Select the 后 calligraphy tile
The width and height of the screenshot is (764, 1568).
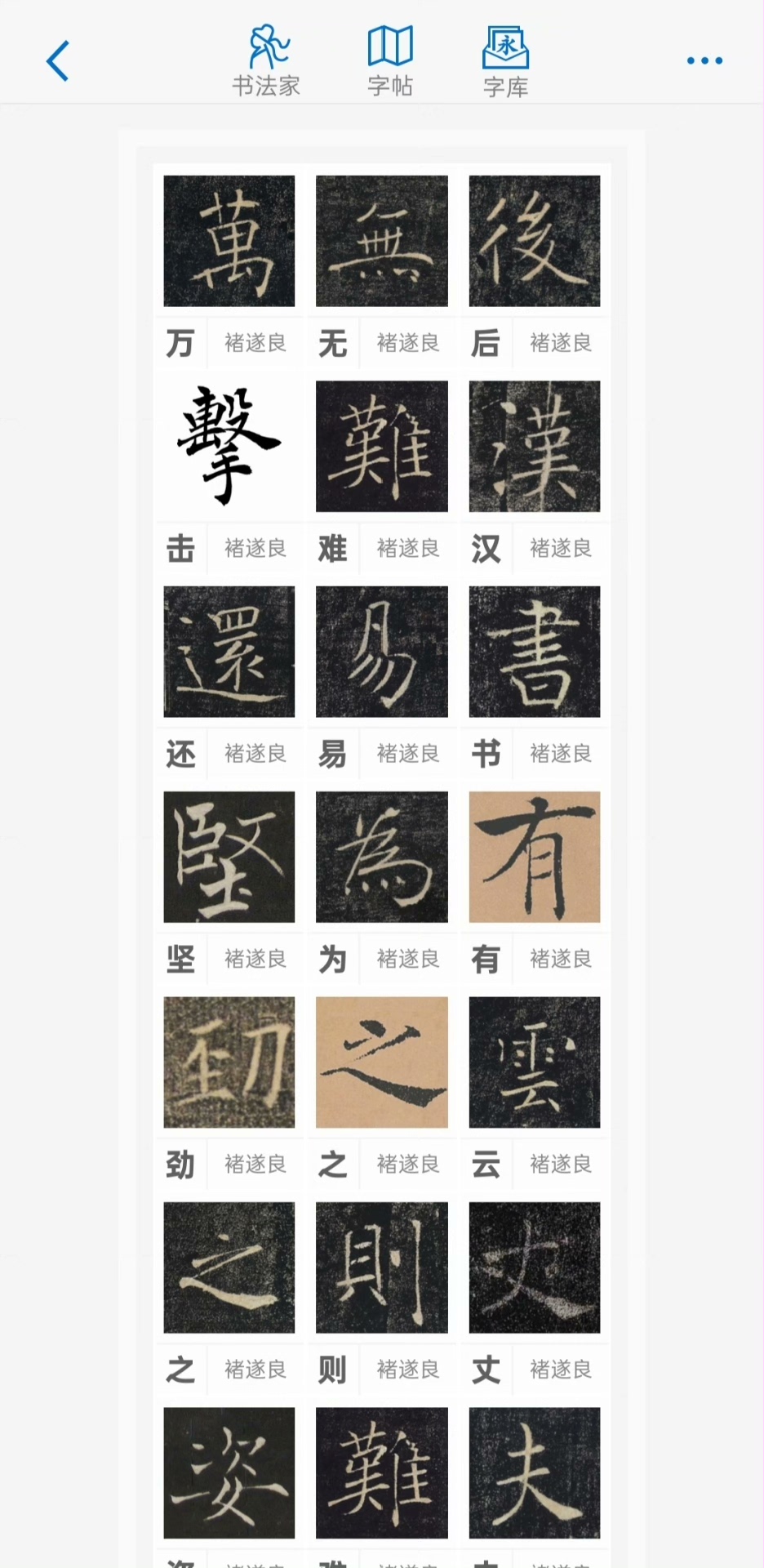535,241
